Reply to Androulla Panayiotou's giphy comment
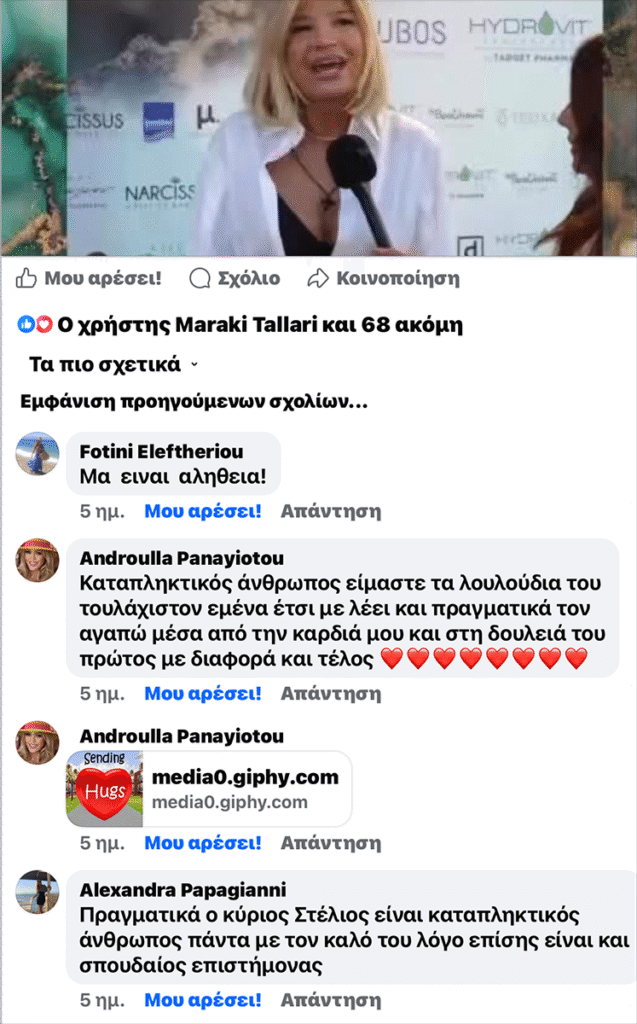This screenshot has height=1024, width=637. pyautogui.click(x=331, y=843)
